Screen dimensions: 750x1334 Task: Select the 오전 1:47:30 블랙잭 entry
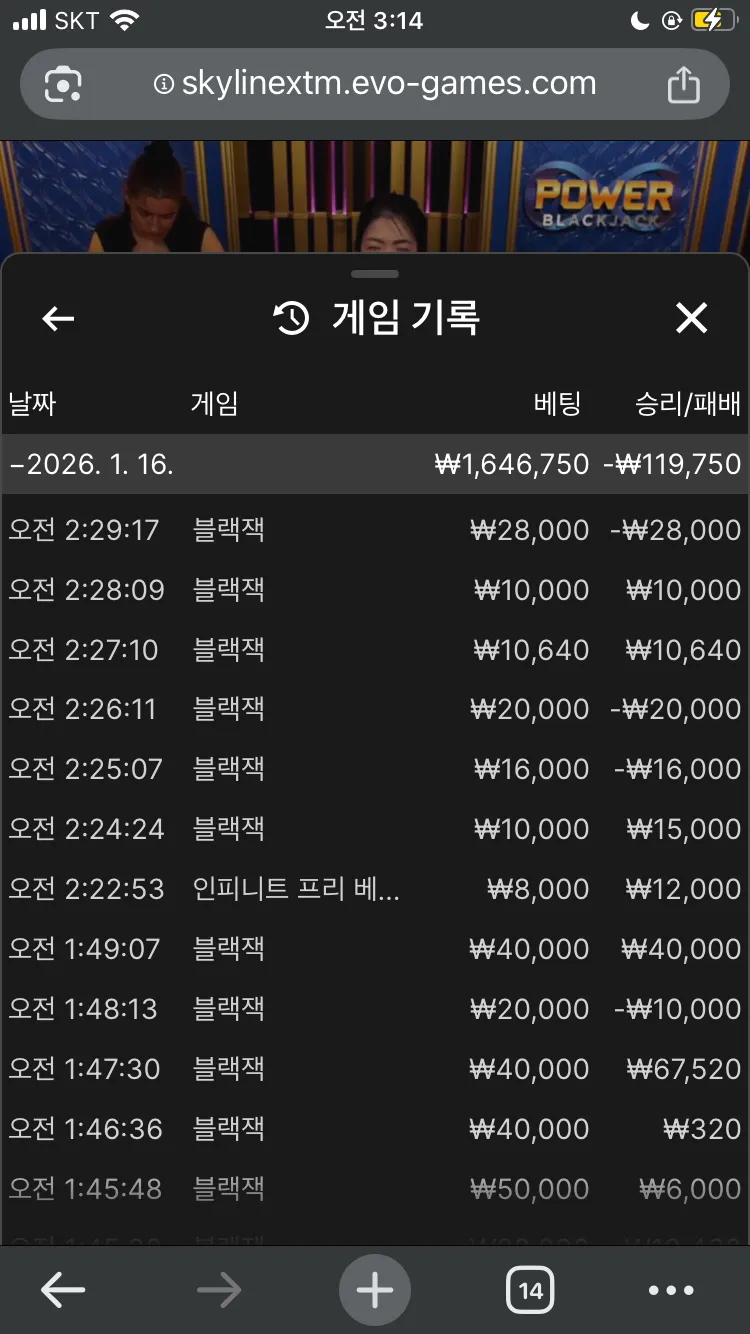(x=375, y=1069)
